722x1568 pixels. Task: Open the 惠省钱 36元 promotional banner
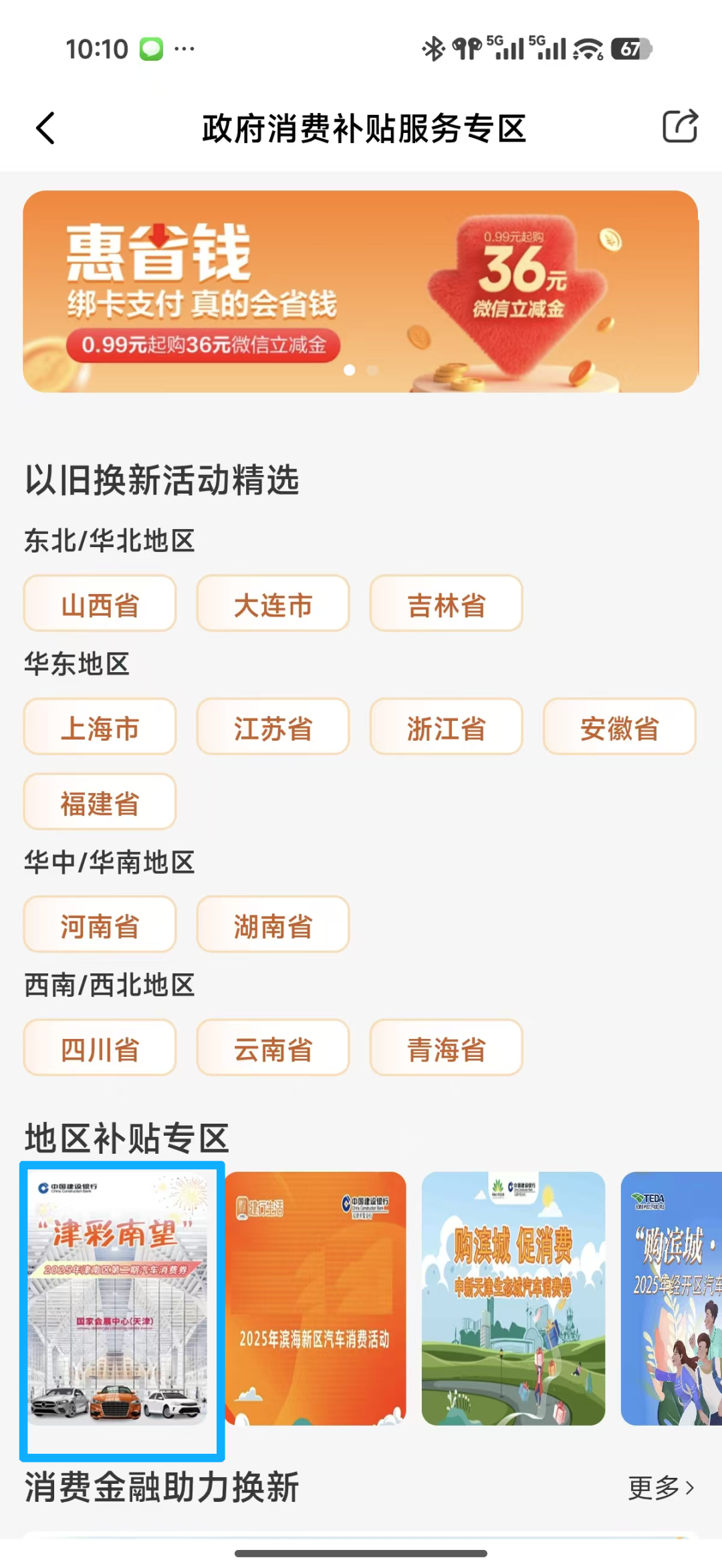point(360,291)
